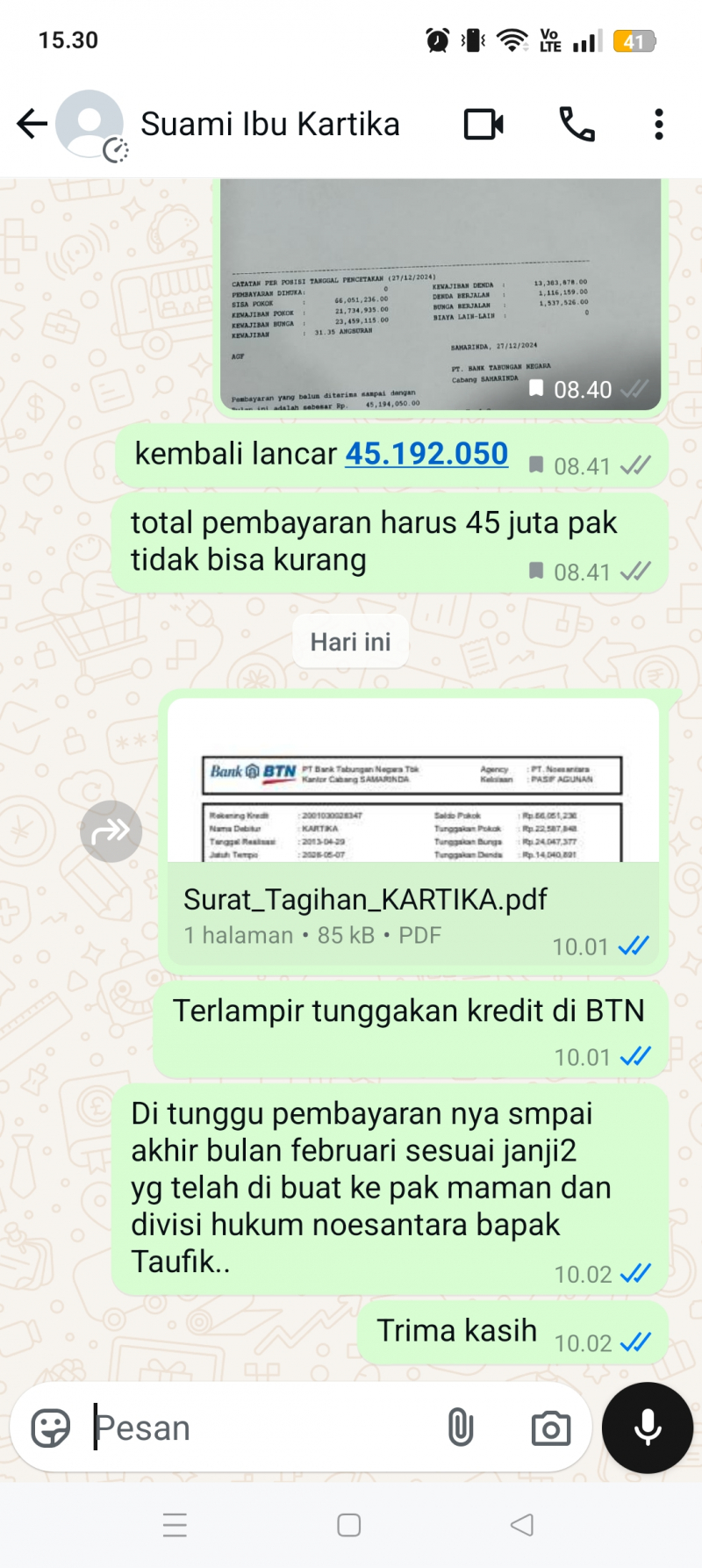Attach a file with the paperclip

click(x=461, y=1428)
